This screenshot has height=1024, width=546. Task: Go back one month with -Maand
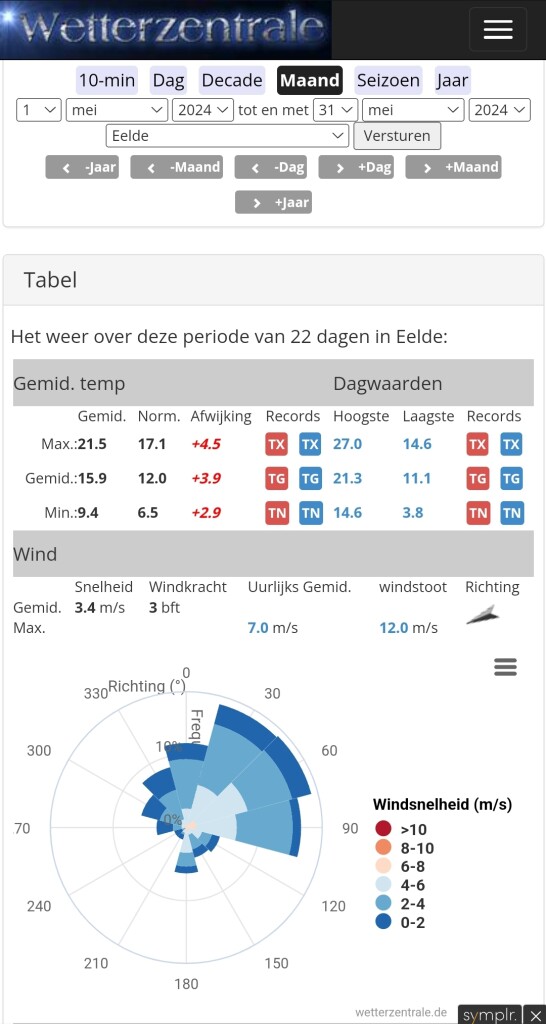(176, 167)
